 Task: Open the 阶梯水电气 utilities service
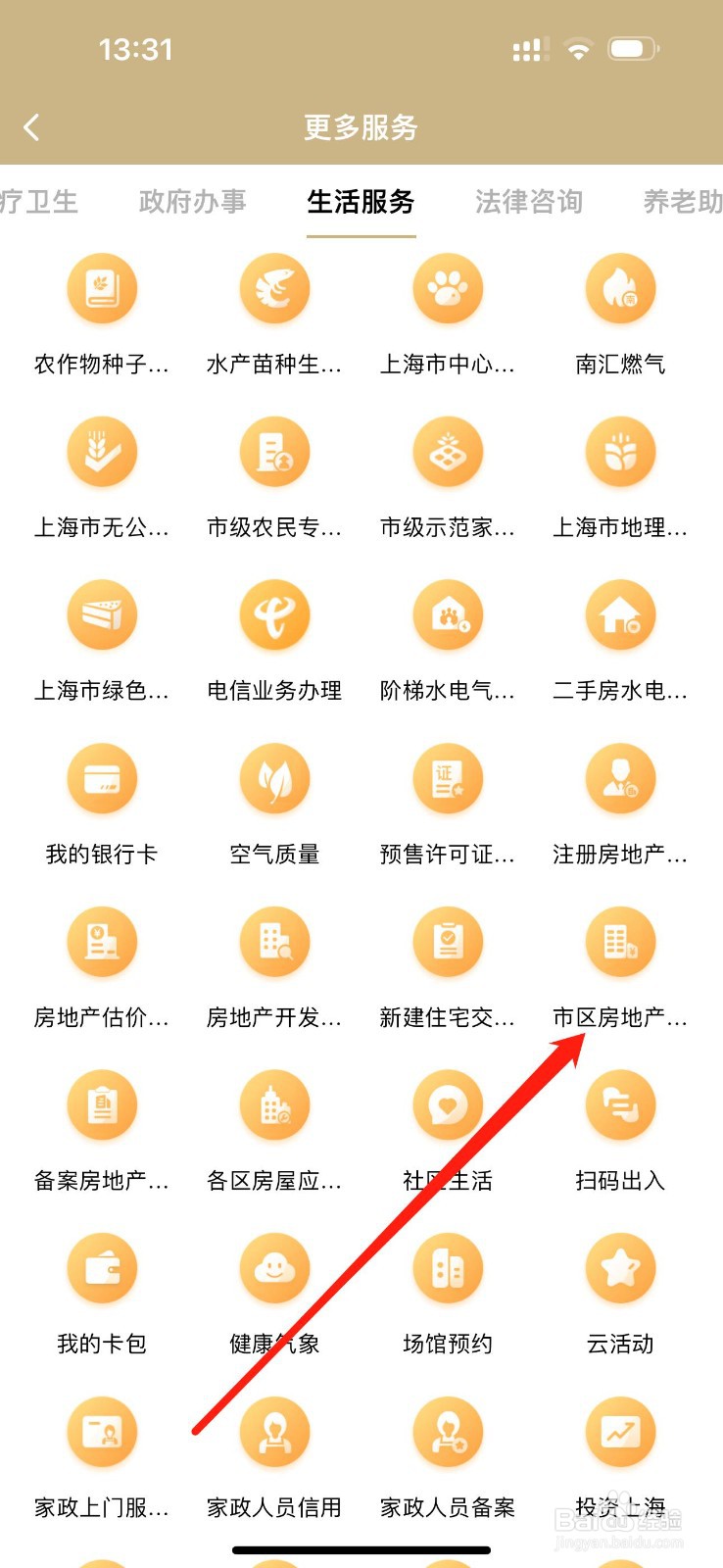448,614
